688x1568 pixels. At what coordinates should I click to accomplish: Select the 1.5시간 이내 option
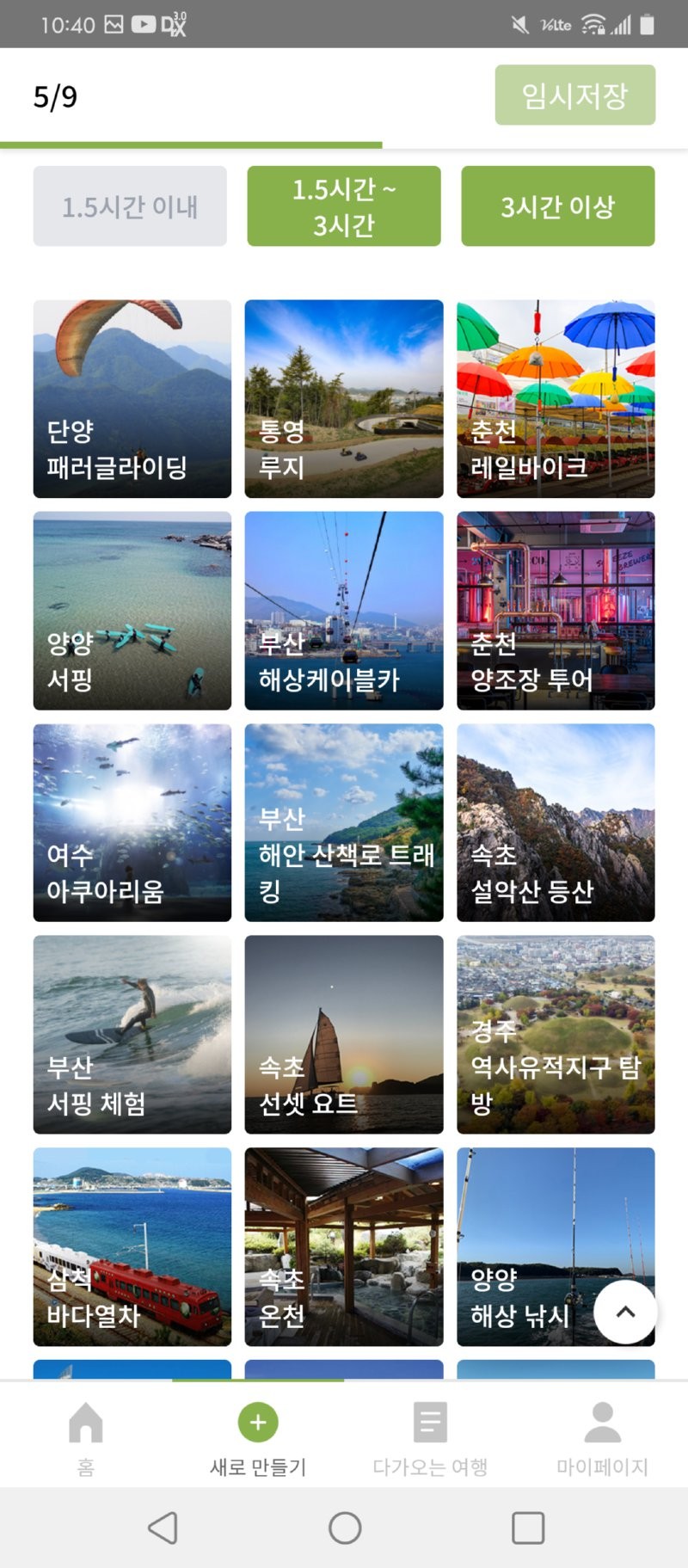coord(130,206)
